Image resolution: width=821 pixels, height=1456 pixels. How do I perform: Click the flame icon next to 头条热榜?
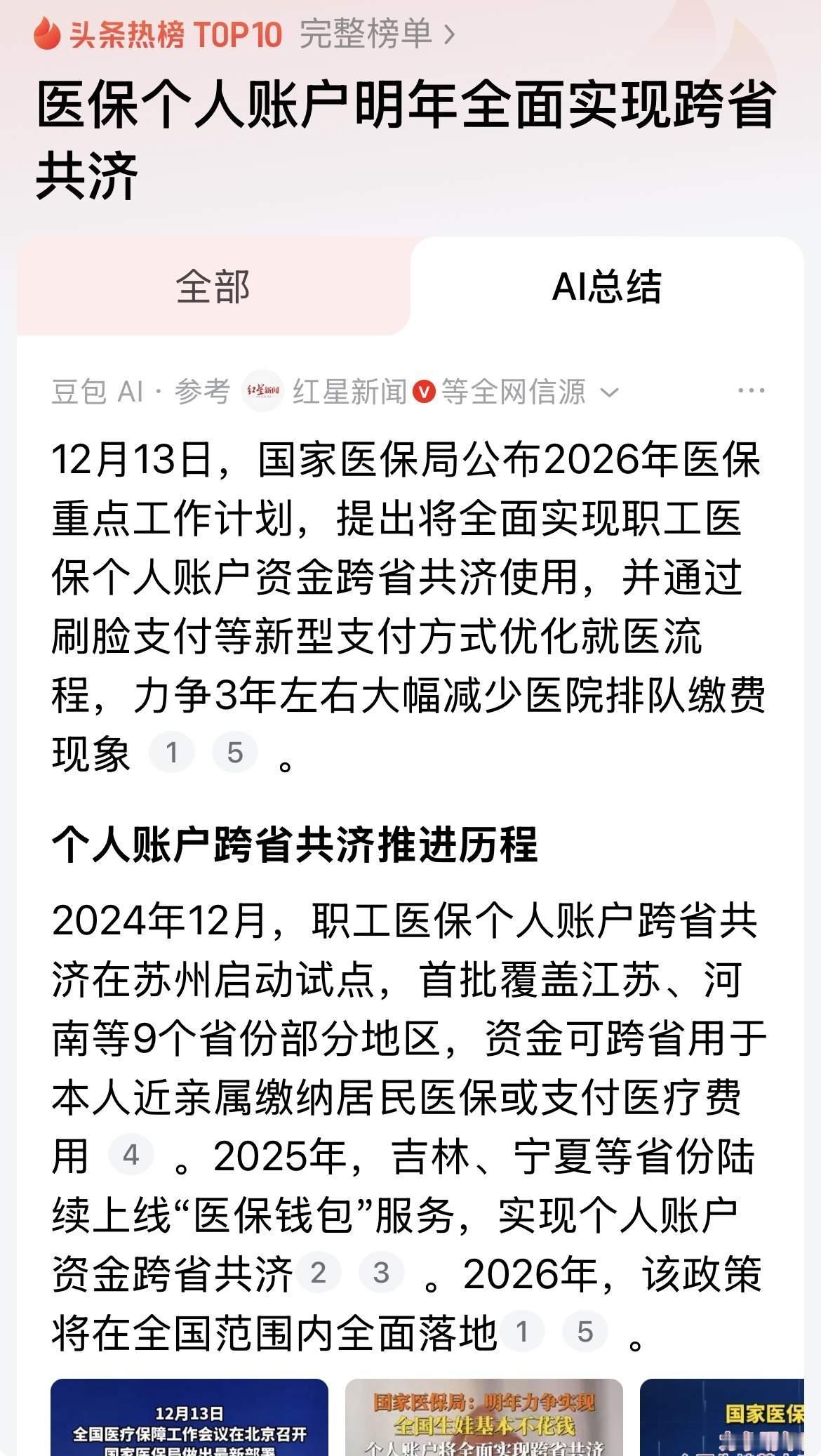click(x=48, y=34)
